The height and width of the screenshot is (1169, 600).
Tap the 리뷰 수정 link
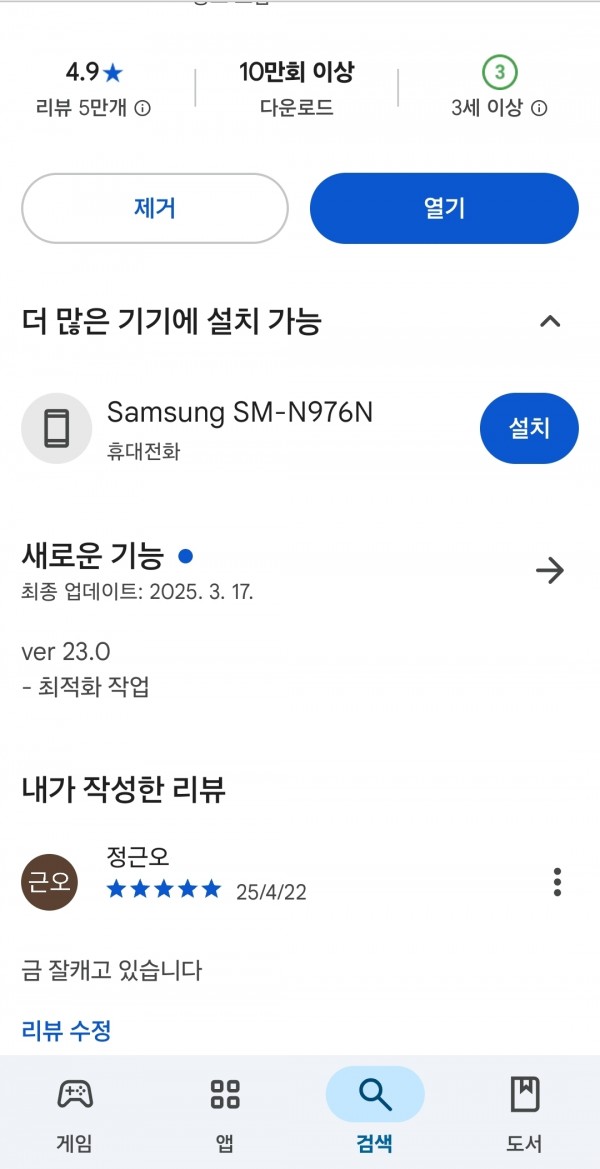click(x=67, y=1030)
